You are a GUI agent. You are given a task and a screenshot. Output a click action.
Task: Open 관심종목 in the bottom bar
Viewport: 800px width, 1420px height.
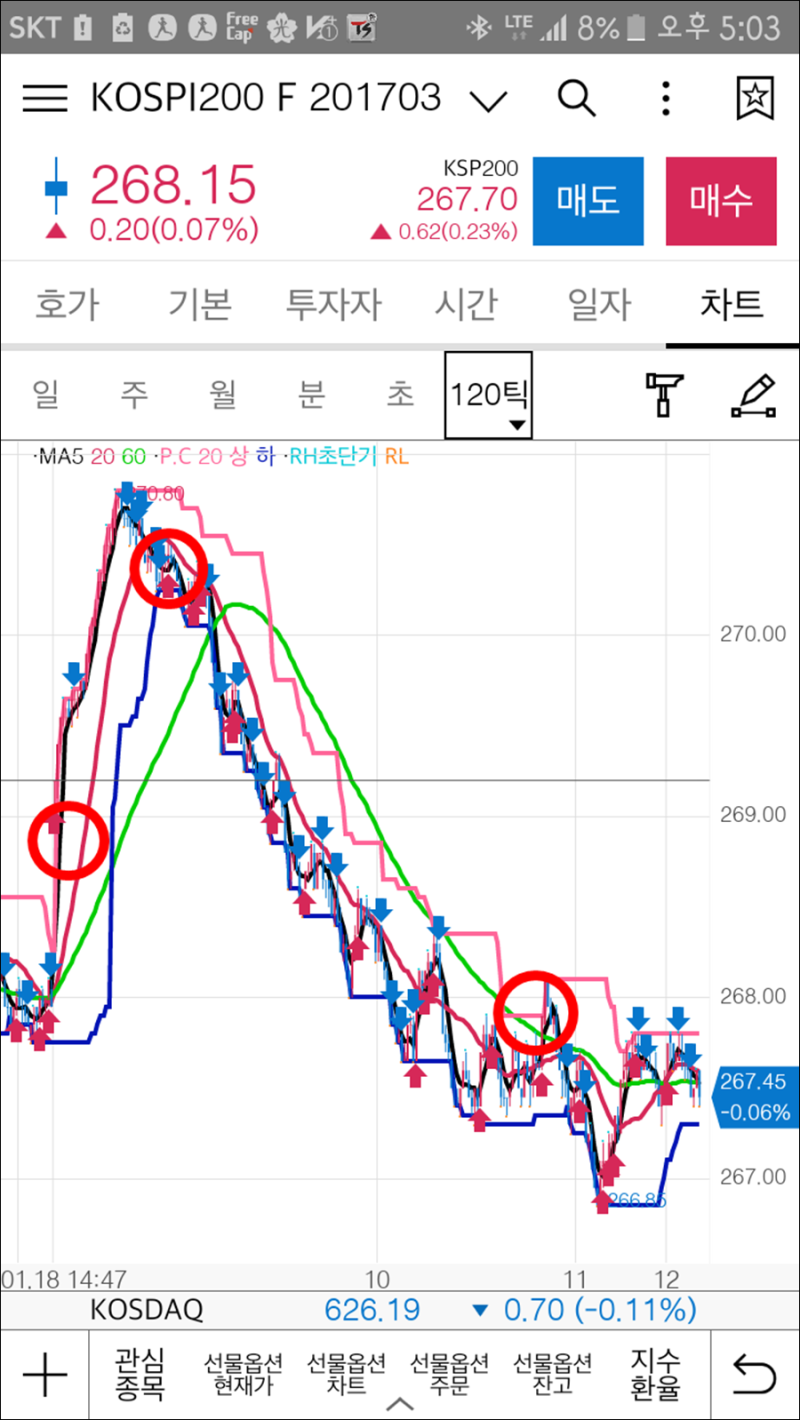140,1375
